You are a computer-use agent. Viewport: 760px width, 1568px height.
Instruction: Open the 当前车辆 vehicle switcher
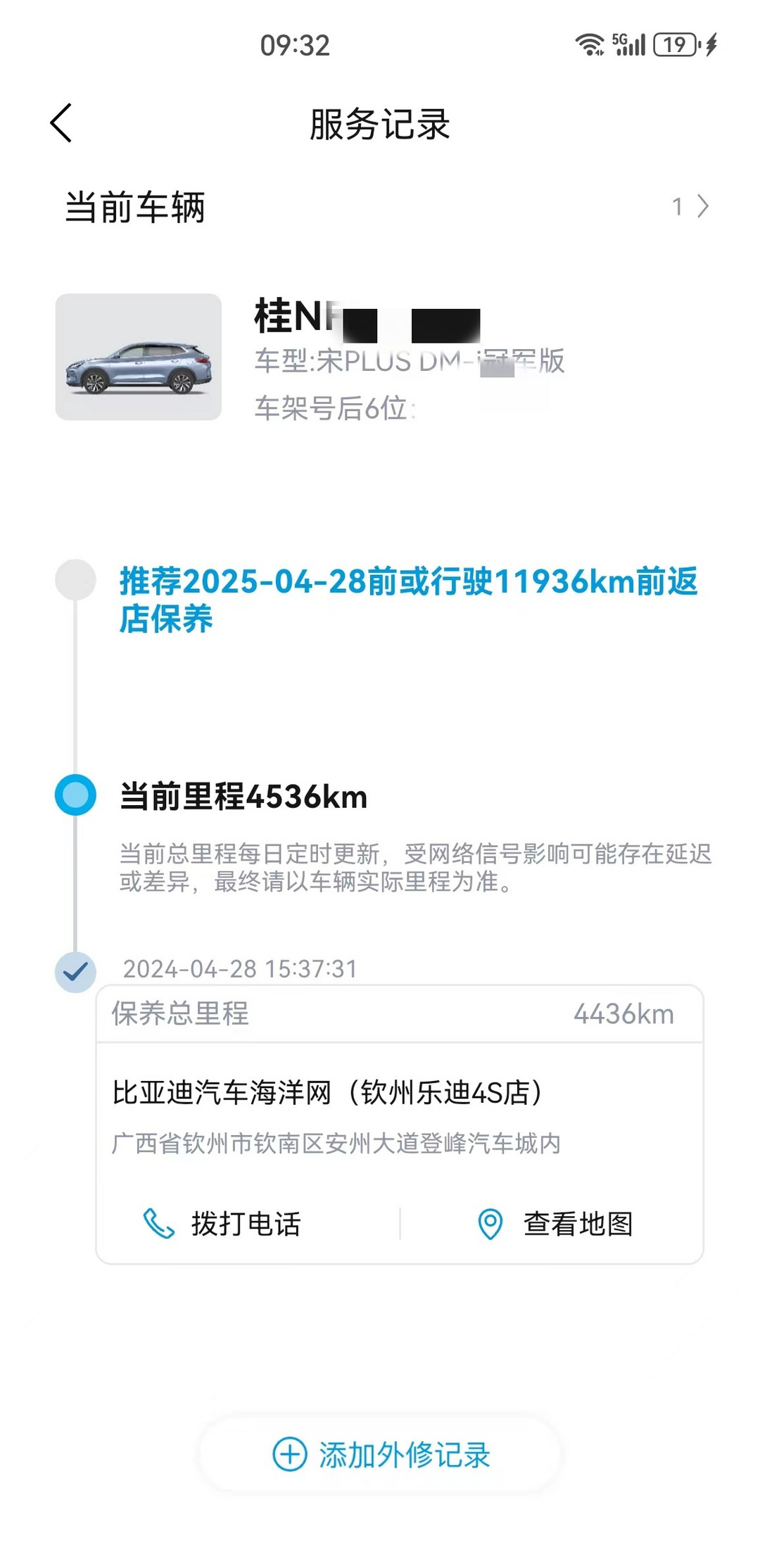pyautogui.click(x=690, y=207)
